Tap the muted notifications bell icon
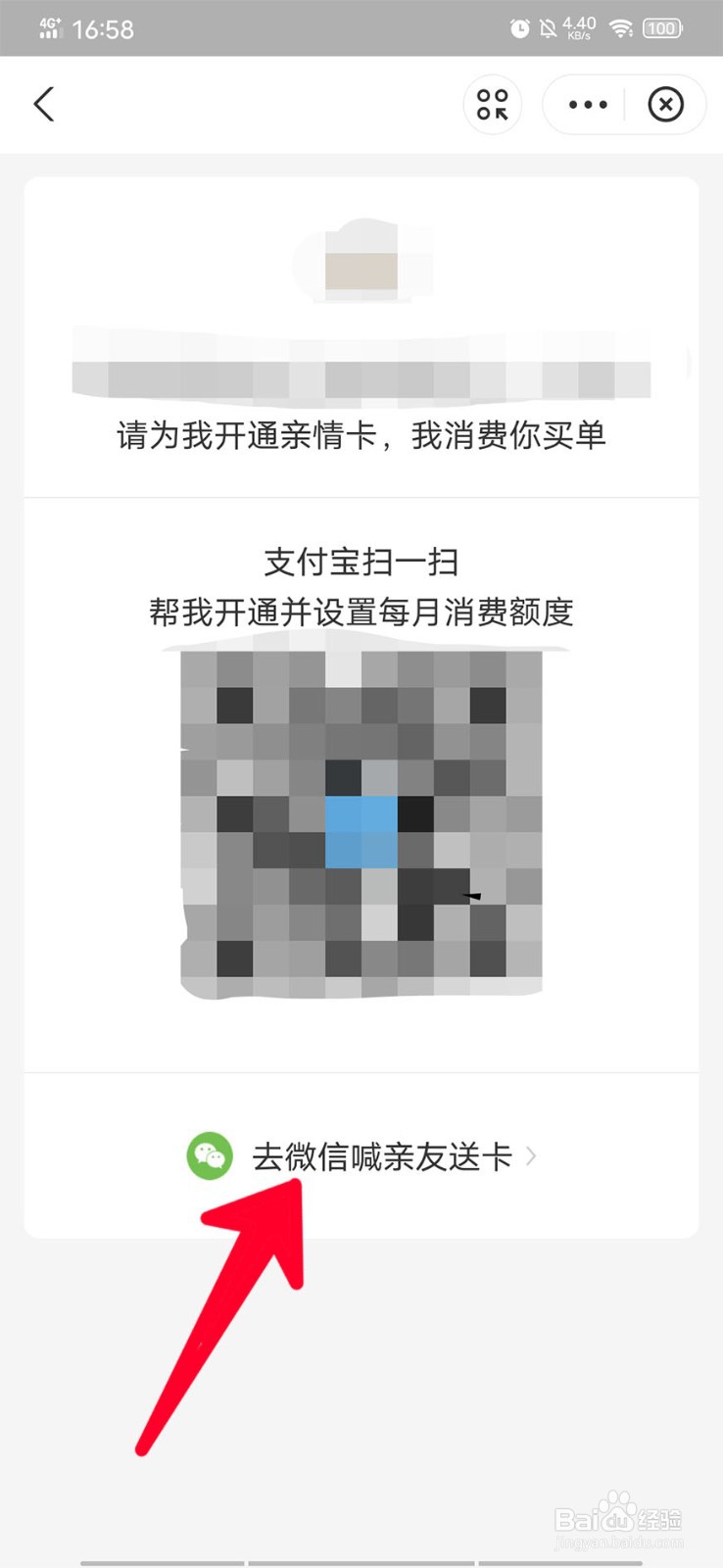Image resolution: width=723 pixels, height=1568 pixels. (x=549, y=27)
